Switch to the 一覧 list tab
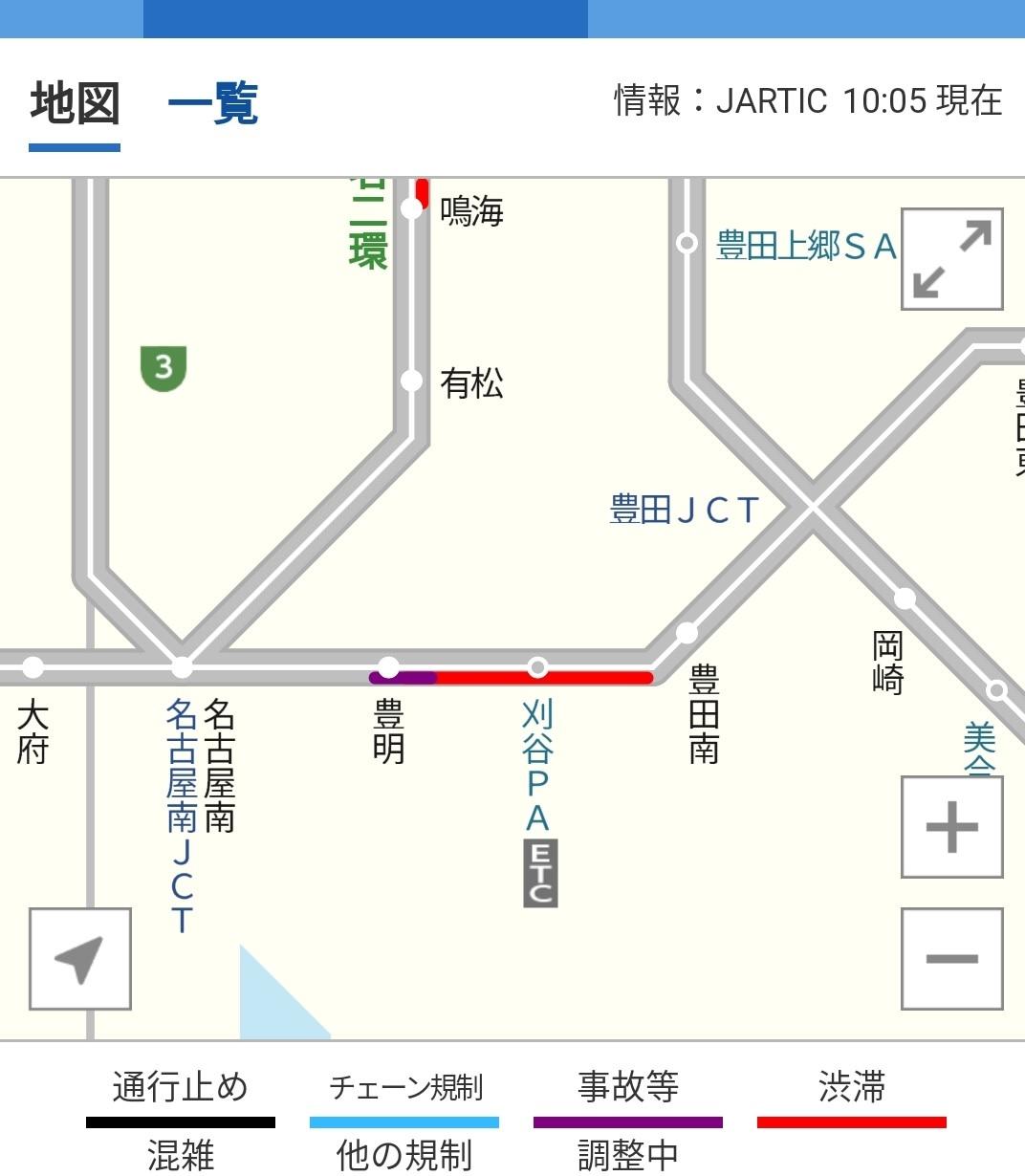The height and width of the screenshot is (1176, 1025). pos(213,103)
